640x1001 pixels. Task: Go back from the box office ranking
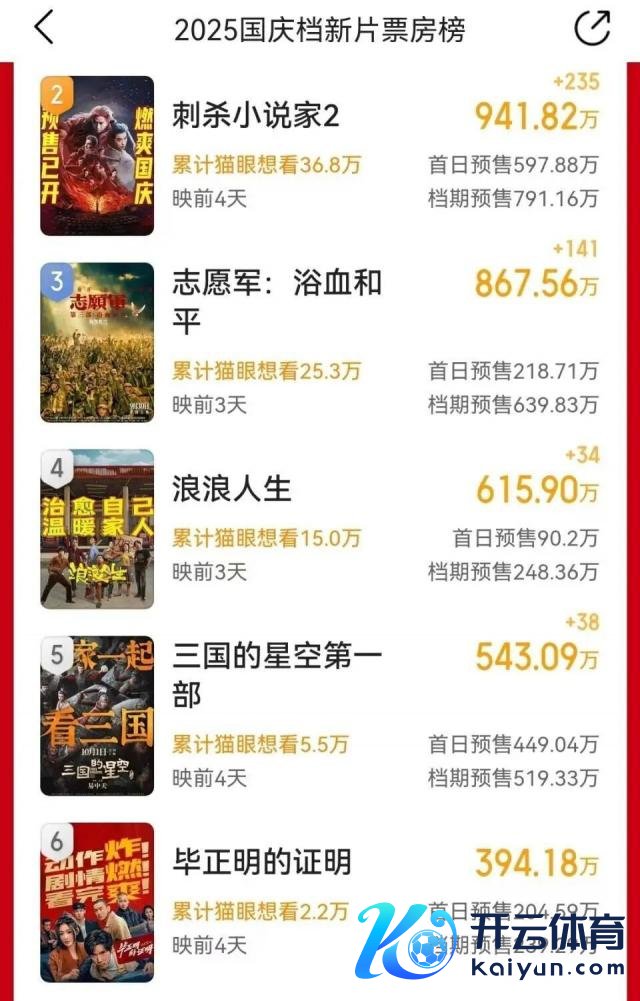(44, 28)
